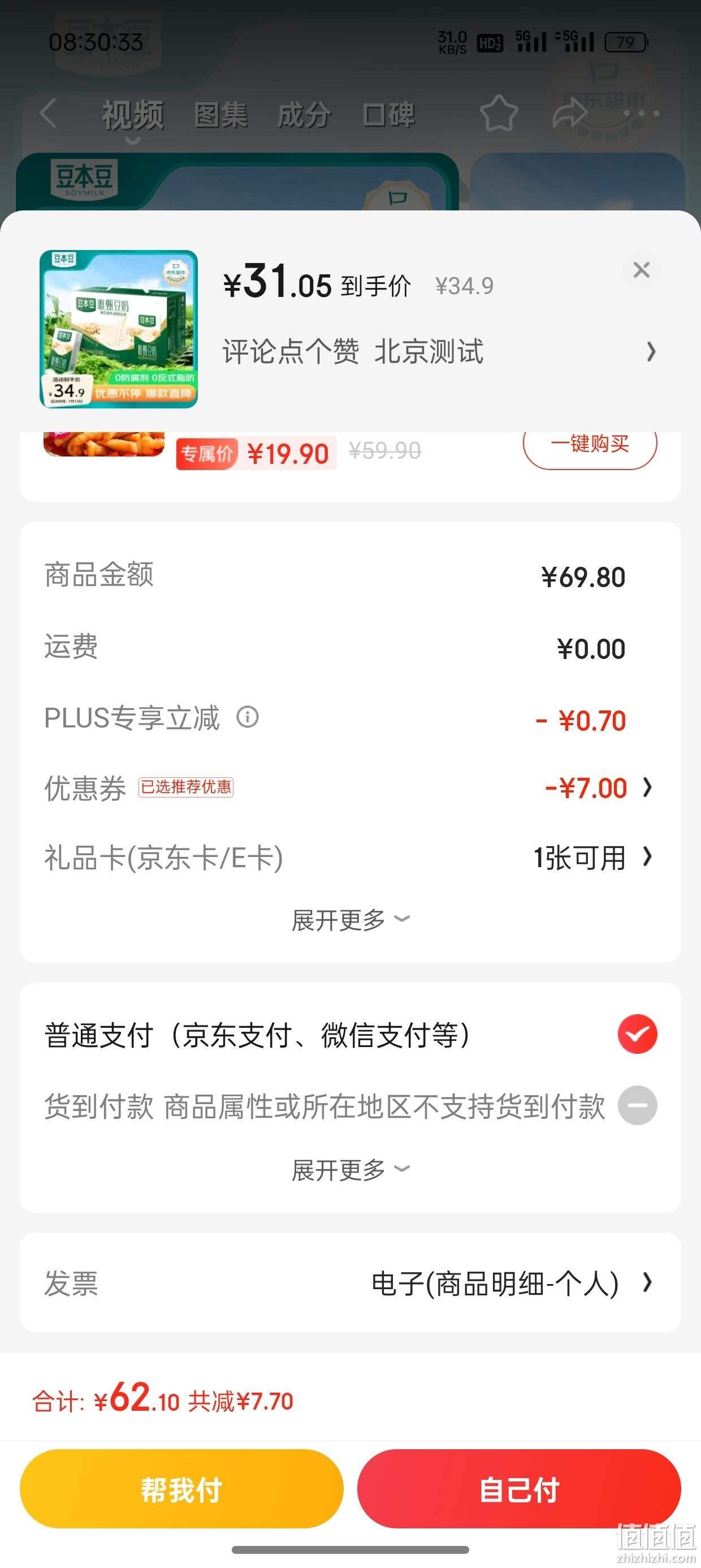Pay yourself with 自己付
701x1568 pixels.
click(519, 1489)
